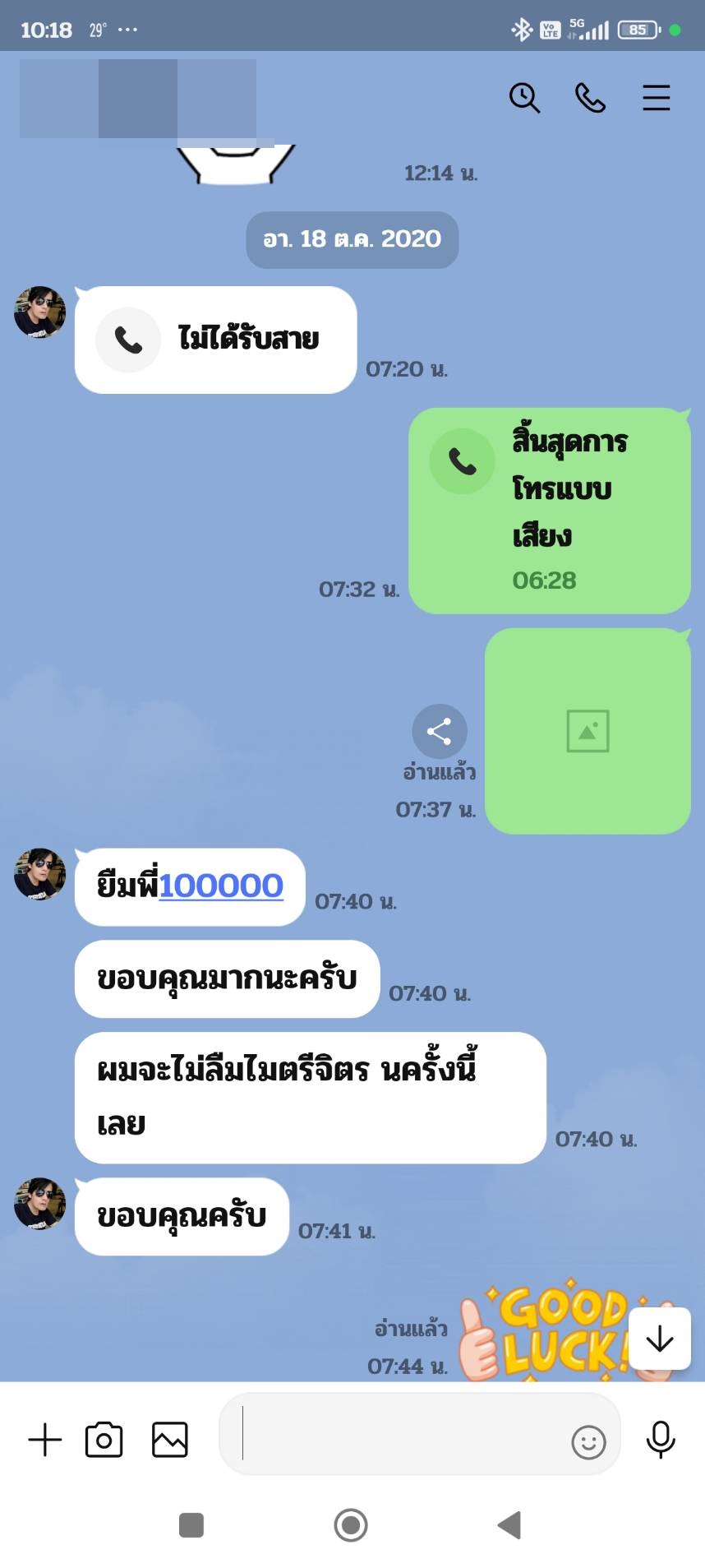Focus the message text field
Screen dimensions: 705x1568
pos(394,1440)
